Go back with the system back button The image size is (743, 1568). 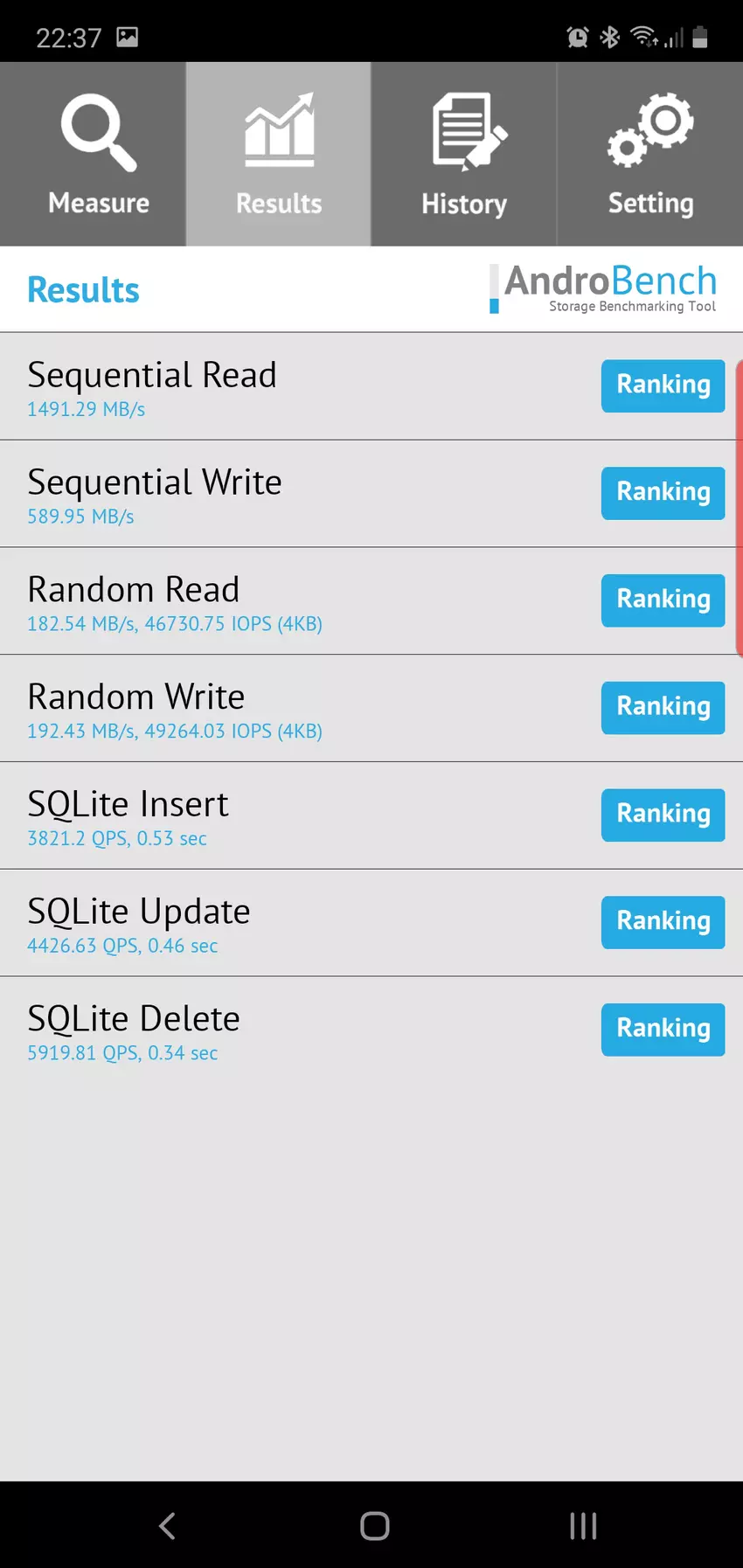point(167,1526)
